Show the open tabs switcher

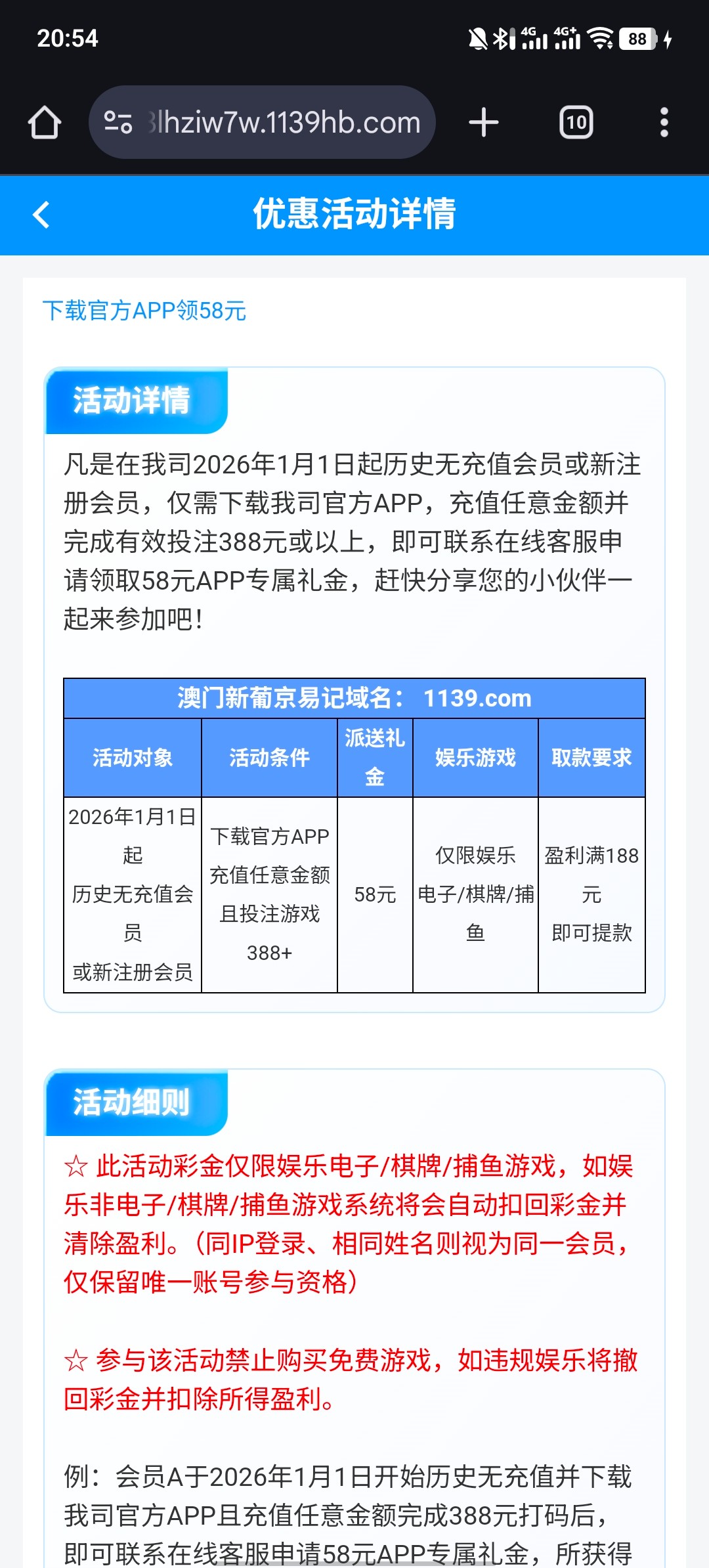pos(576,123)
